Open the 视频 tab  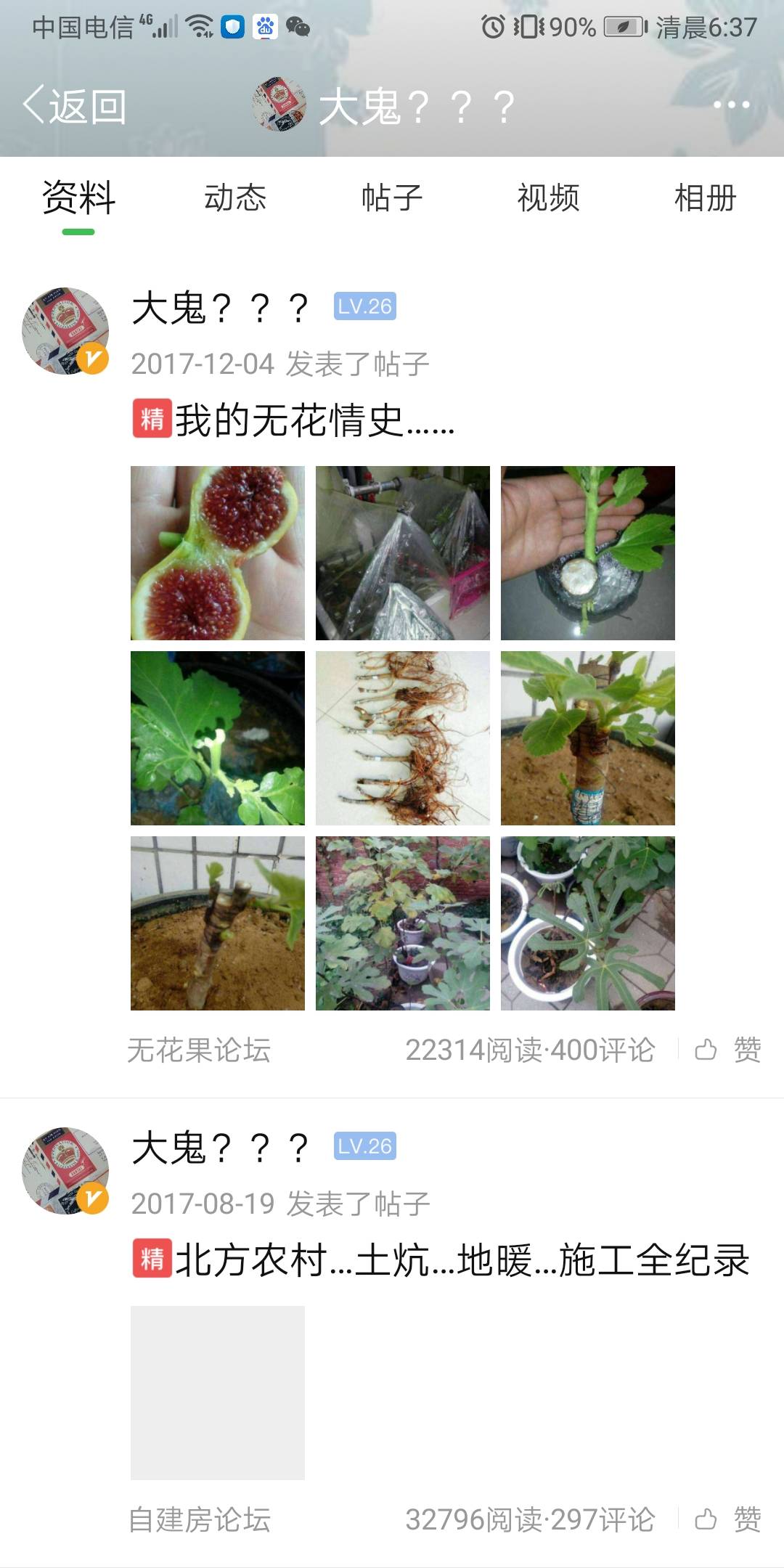549,197
